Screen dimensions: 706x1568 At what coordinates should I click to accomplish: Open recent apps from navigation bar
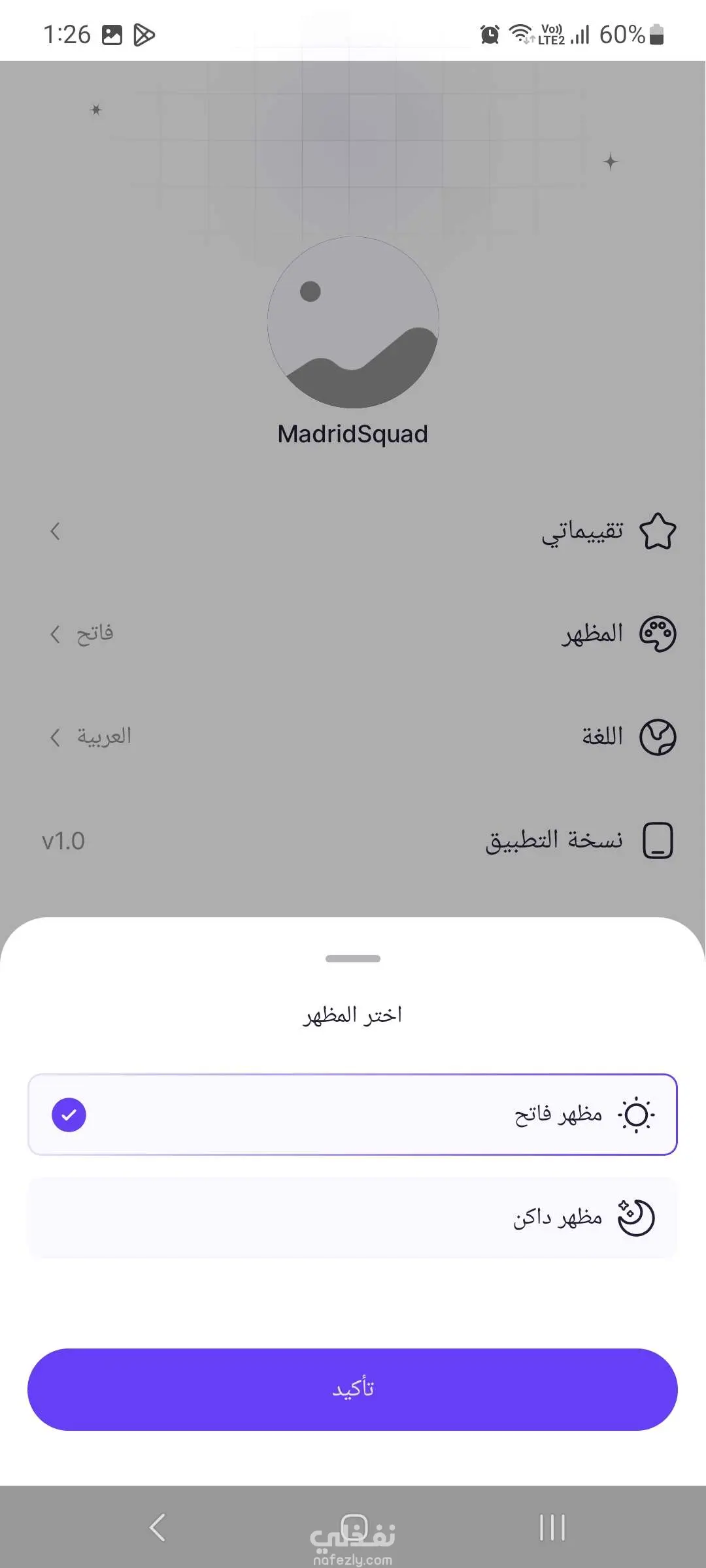pos(552,1527)
